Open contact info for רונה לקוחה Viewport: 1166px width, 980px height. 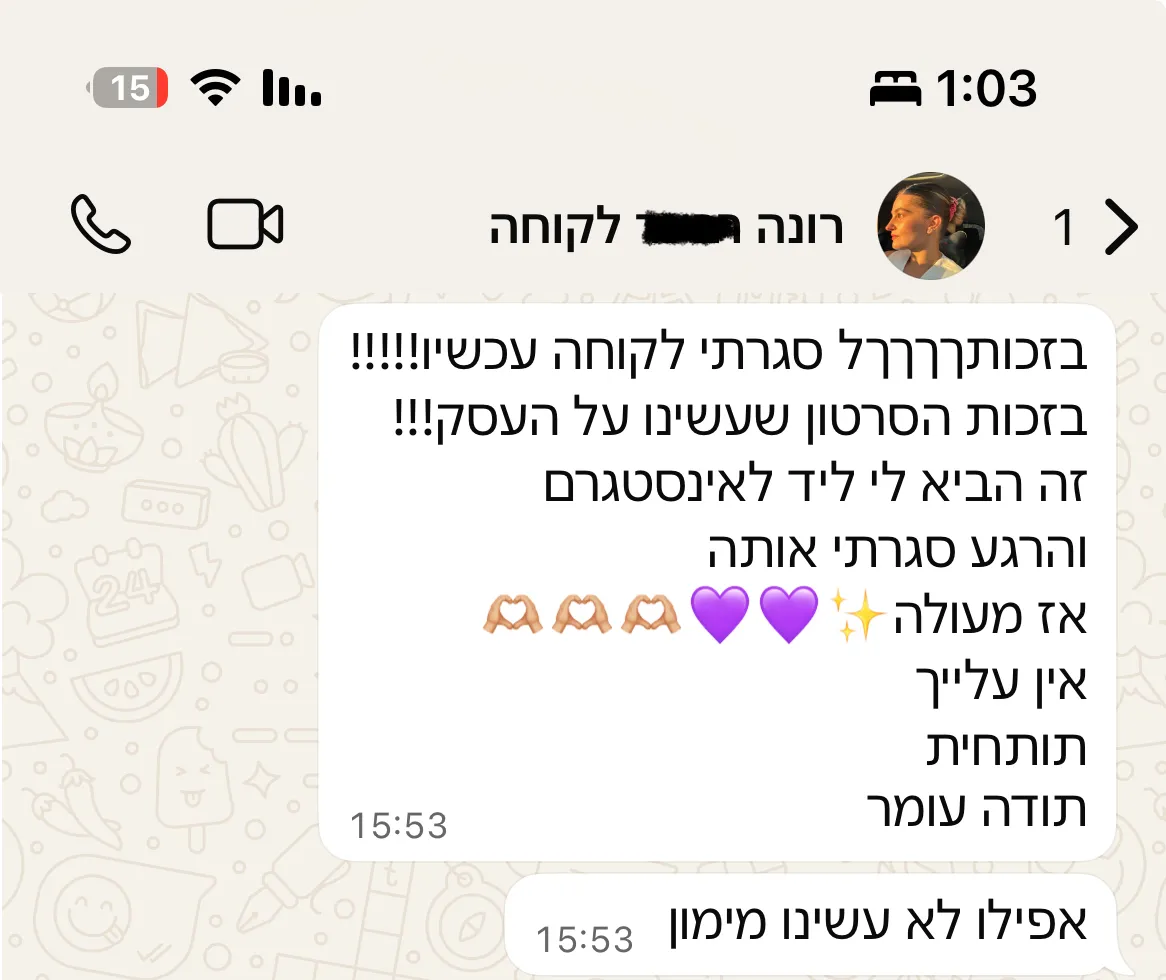pos(667,228)
